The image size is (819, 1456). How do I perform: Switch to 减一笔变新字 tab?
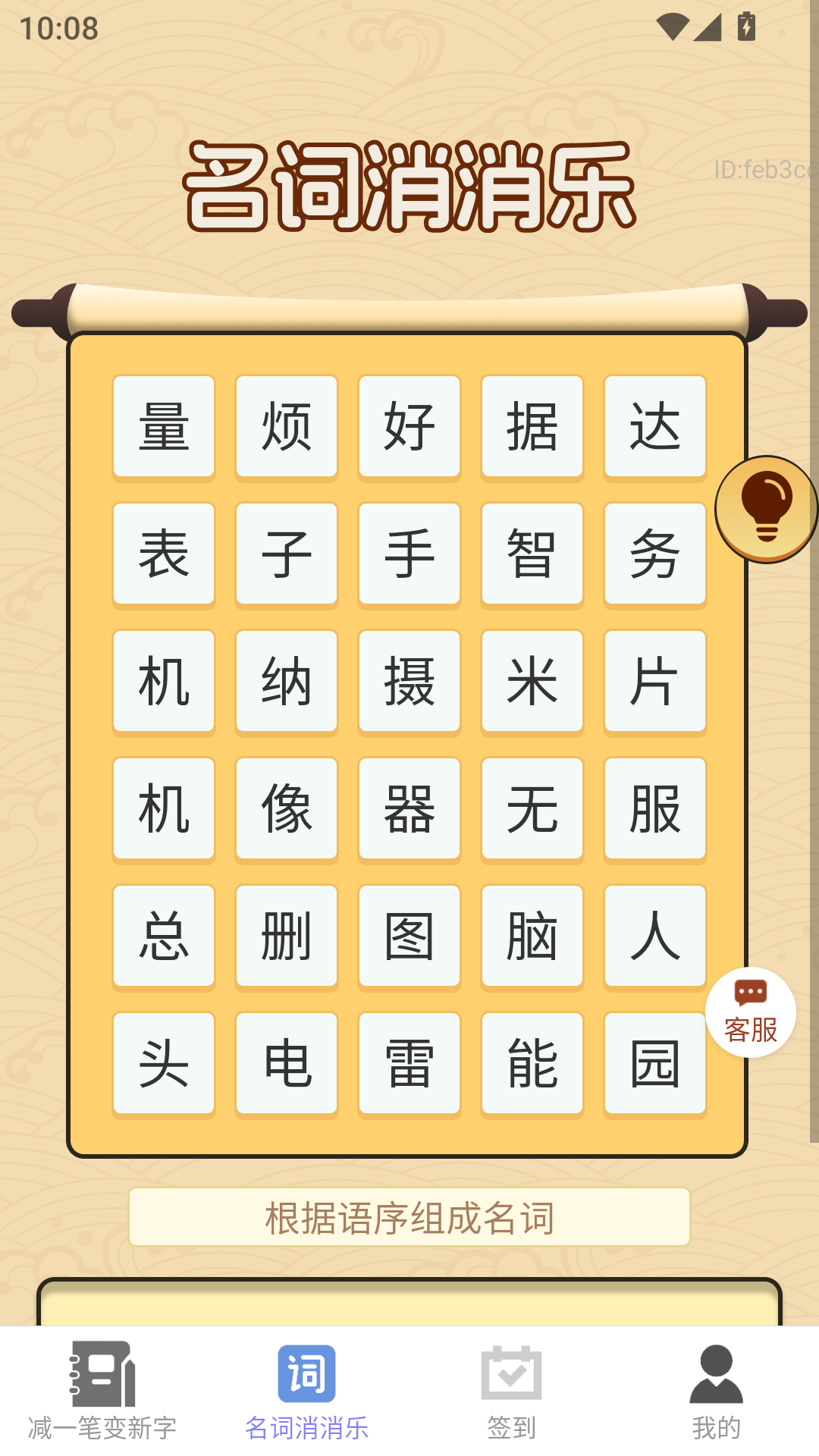coord(102,1392)
